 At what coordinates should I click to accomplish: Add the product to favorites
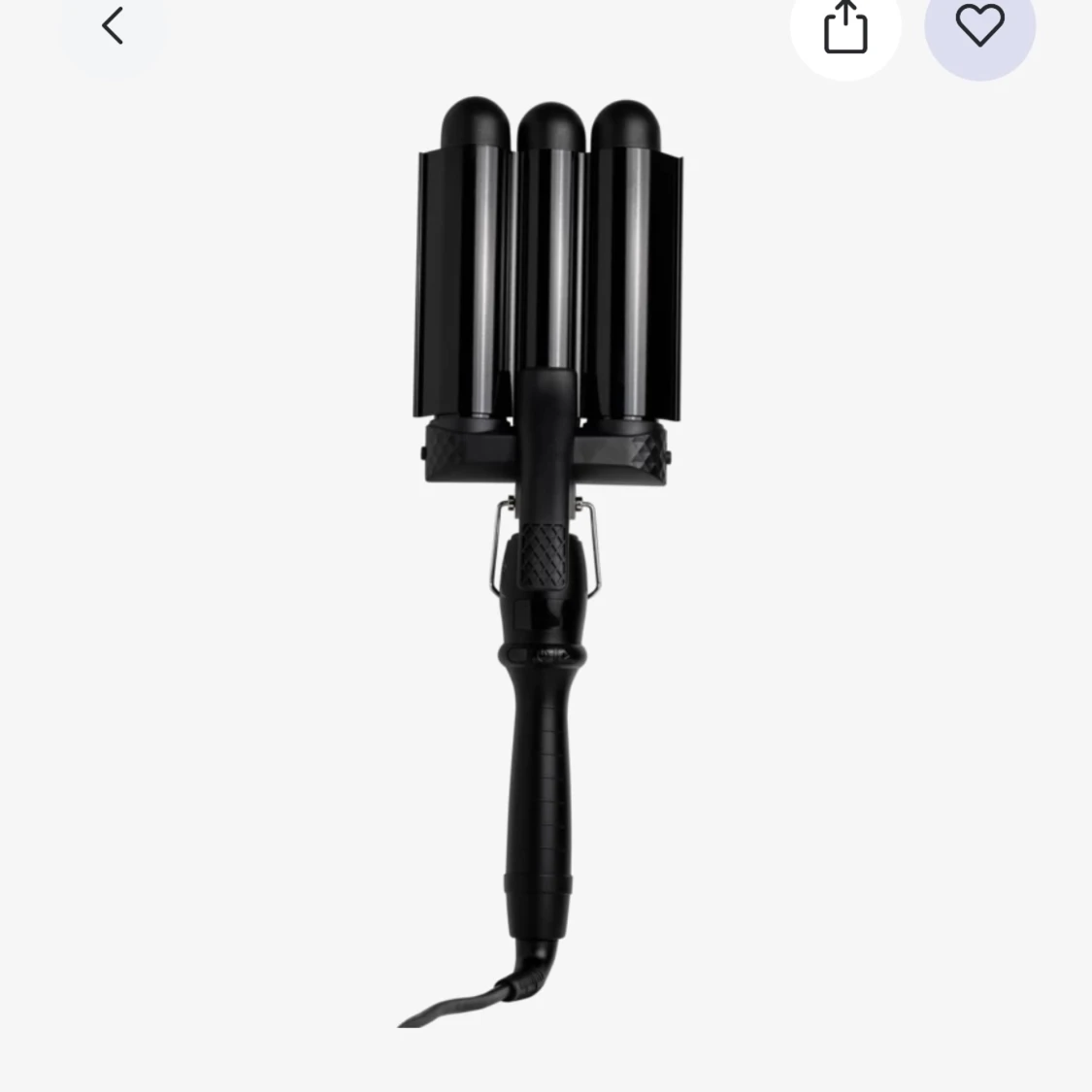click(x=979, y=25)
